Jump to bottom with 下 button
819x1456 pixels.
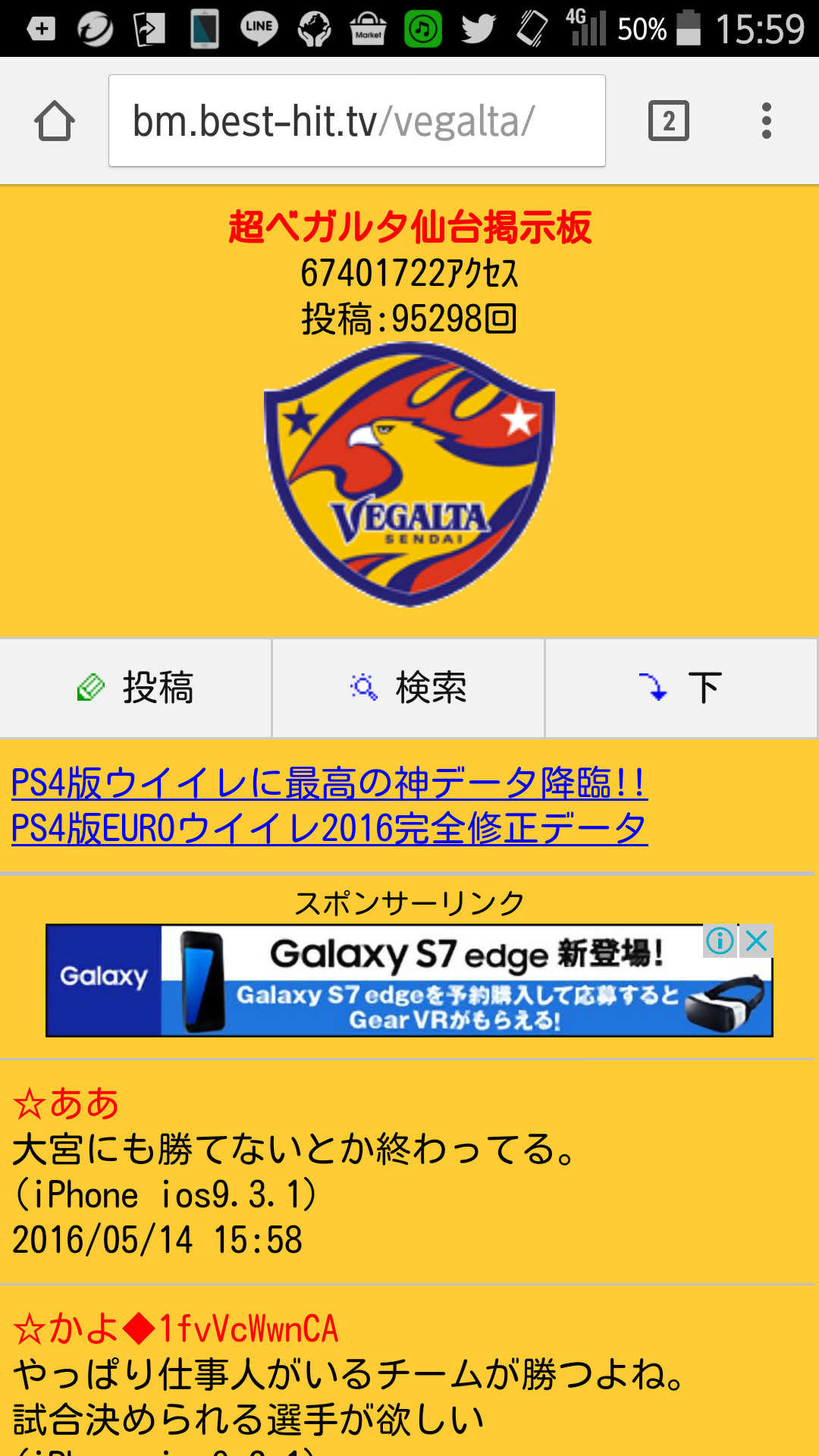(x=681, y=688)
